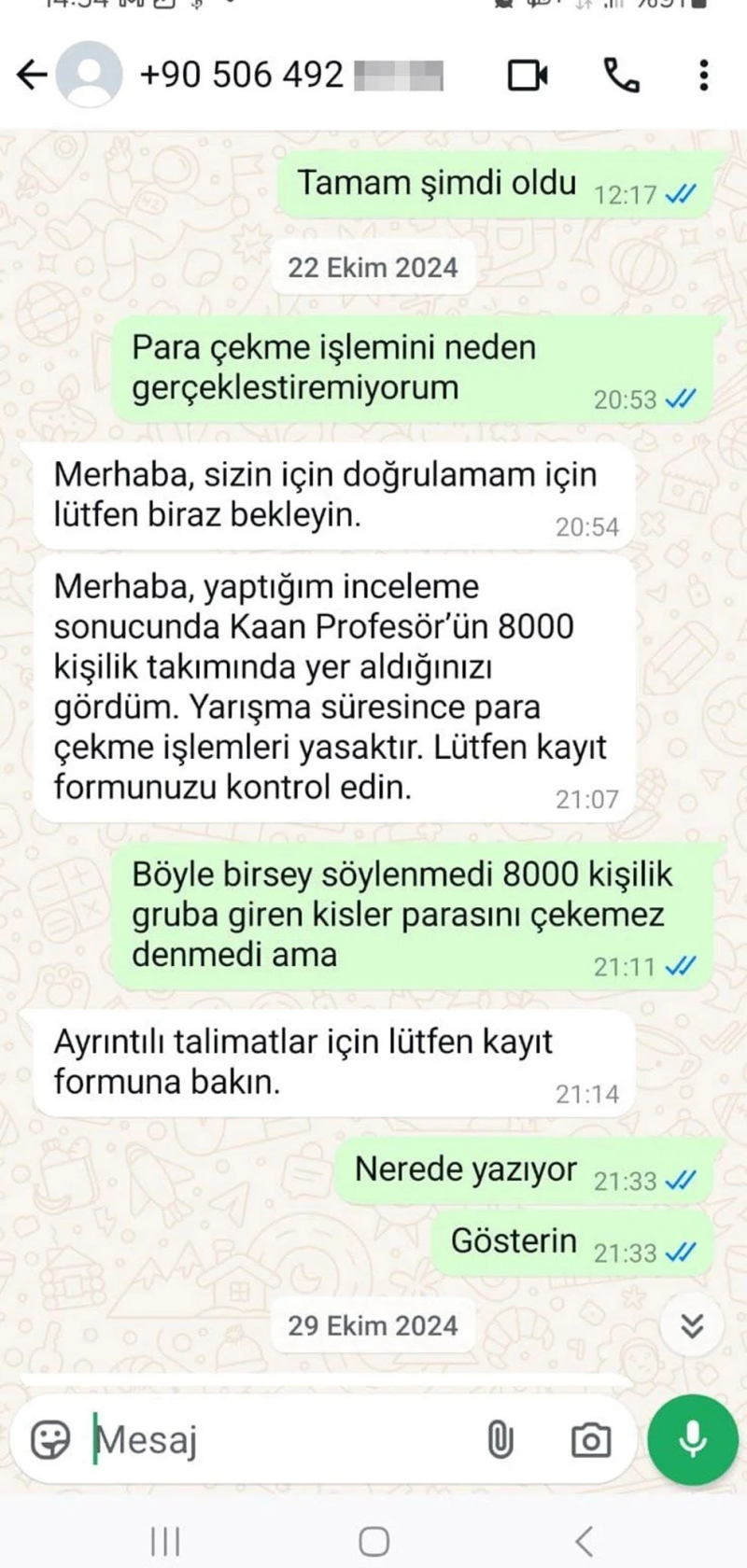The image size is (747, 1568).
Task: Jump to the latest messages
Action: point(692,1325)
